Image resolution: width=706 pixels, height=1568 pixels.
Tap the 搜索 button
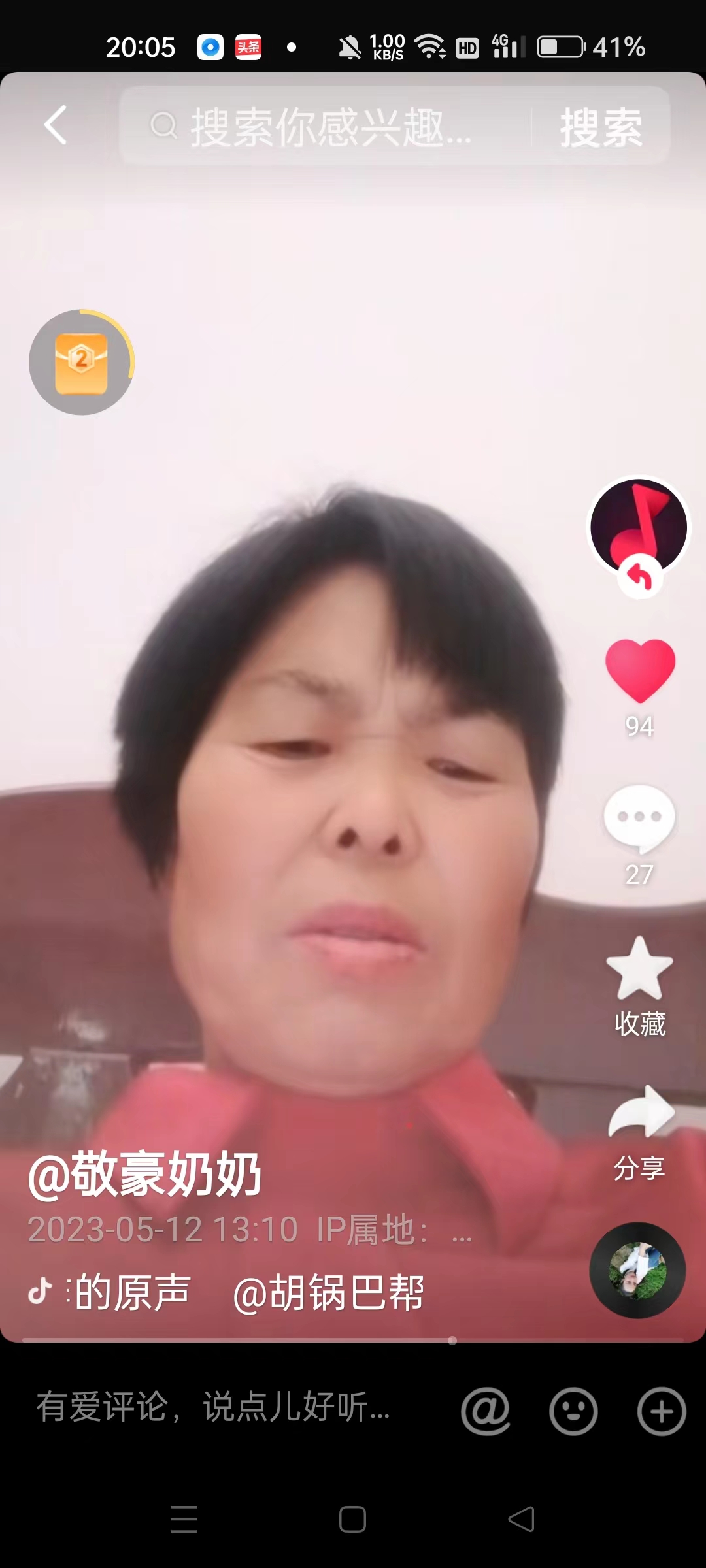coord(601,127)
